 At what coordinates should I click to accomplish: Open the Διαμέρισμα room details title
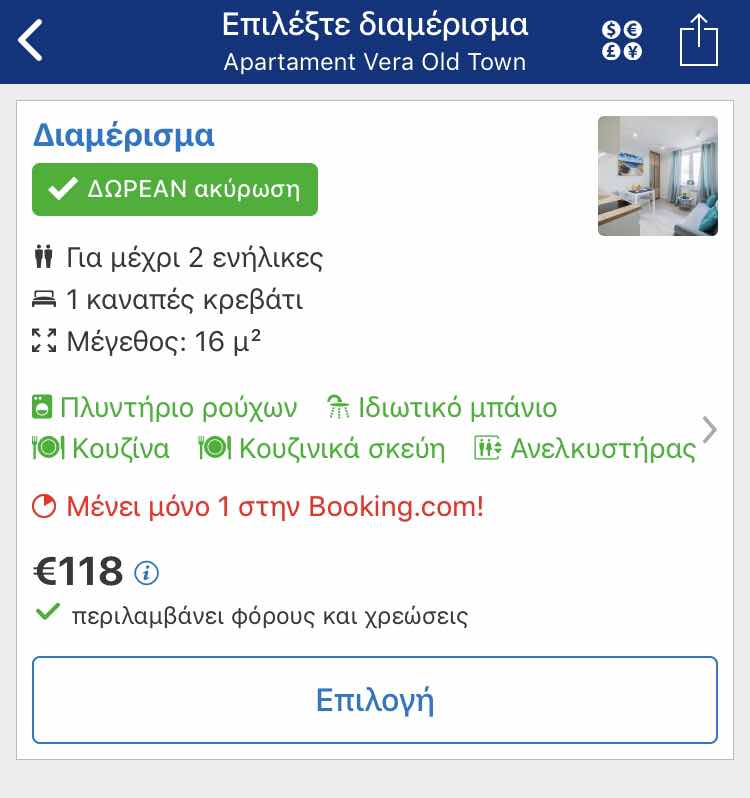click(x=124, y=135)
